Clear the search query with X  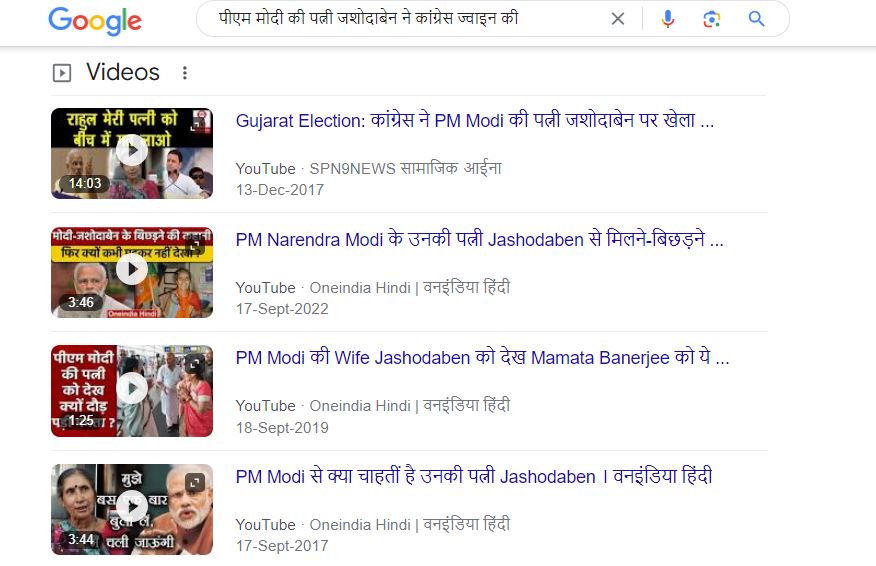618,19
